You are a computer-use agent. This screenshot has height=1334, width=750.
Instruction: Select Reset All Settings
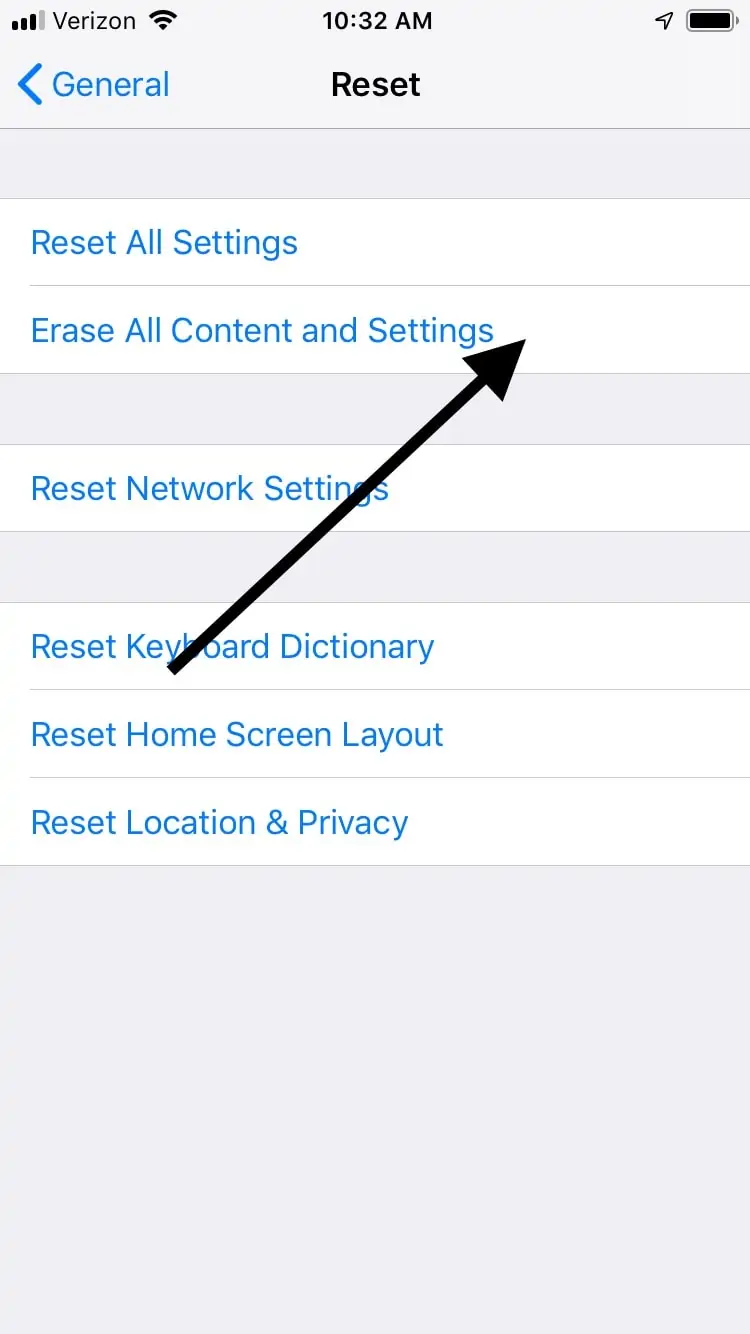(165, 243)
